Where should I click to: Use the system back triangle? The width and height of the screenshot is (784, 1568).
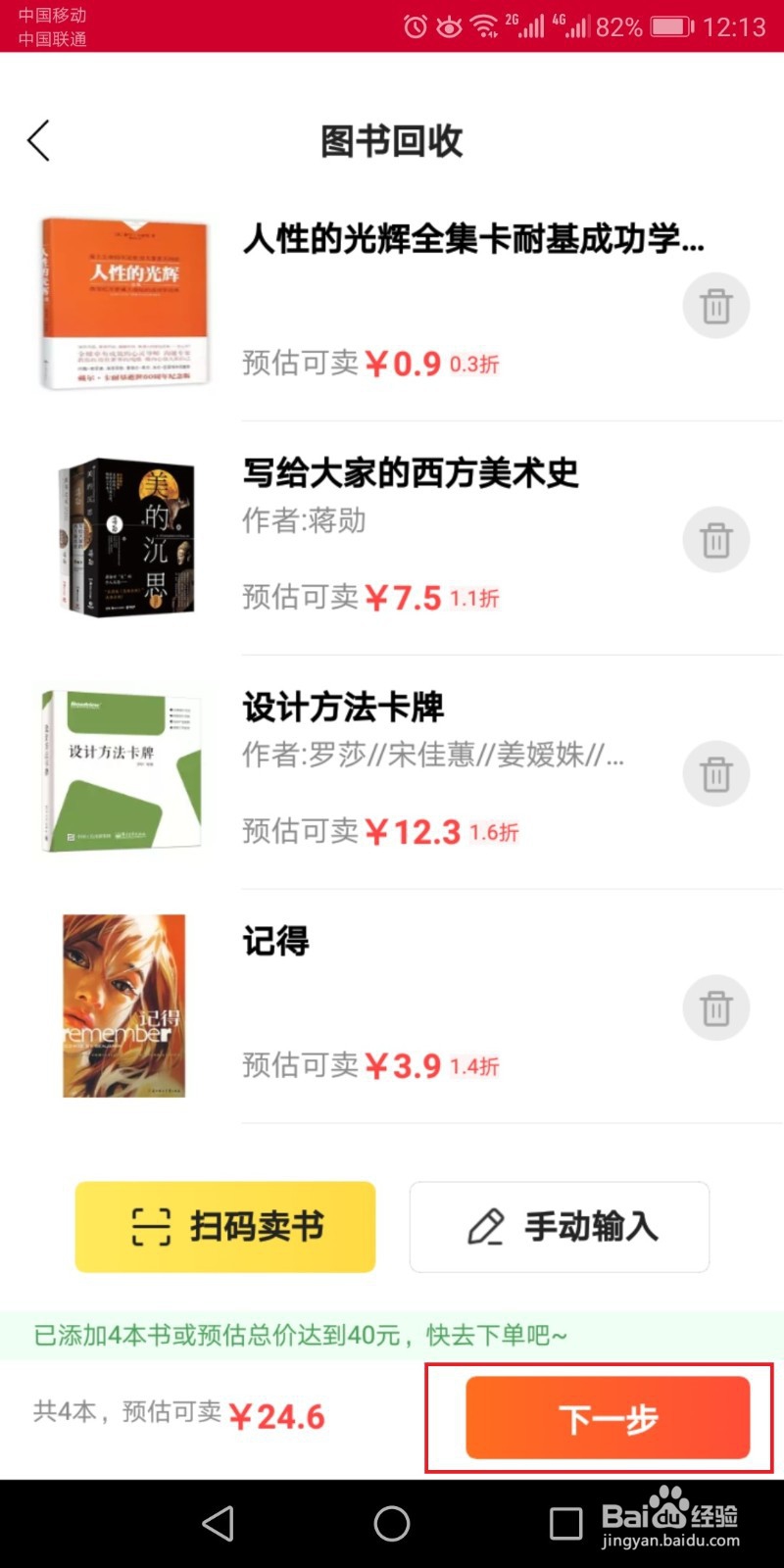tap(218, 1523)
